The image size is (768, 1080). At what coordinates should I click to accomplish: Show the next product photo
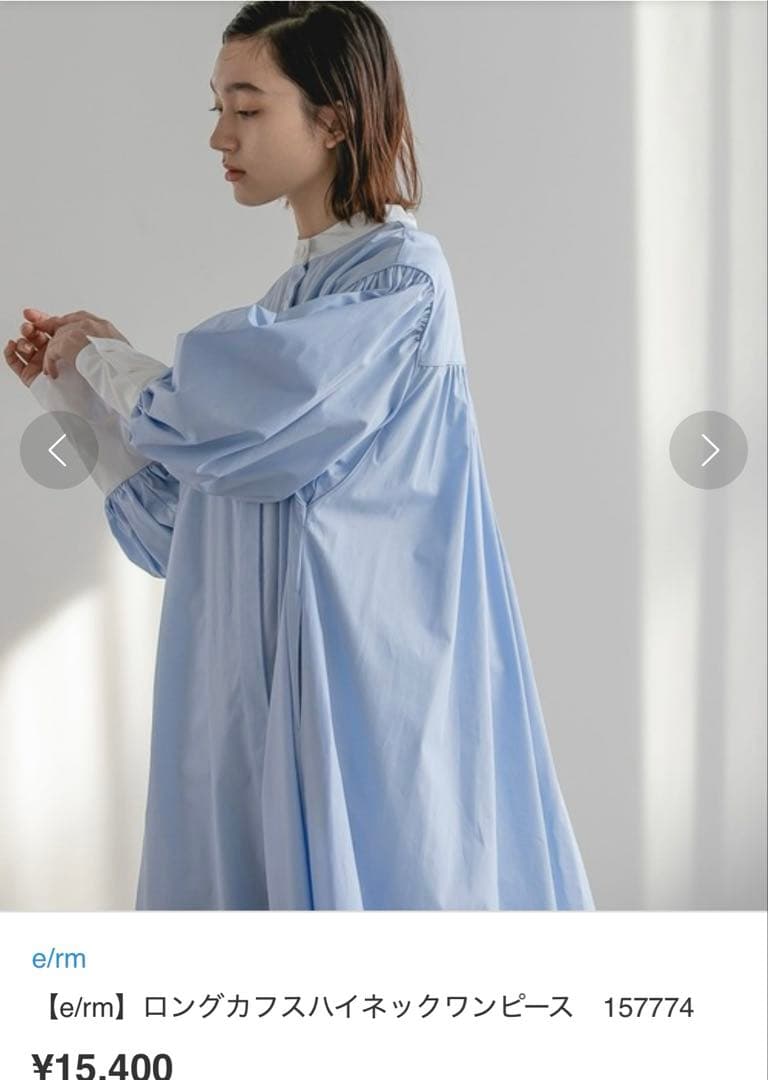708,450
